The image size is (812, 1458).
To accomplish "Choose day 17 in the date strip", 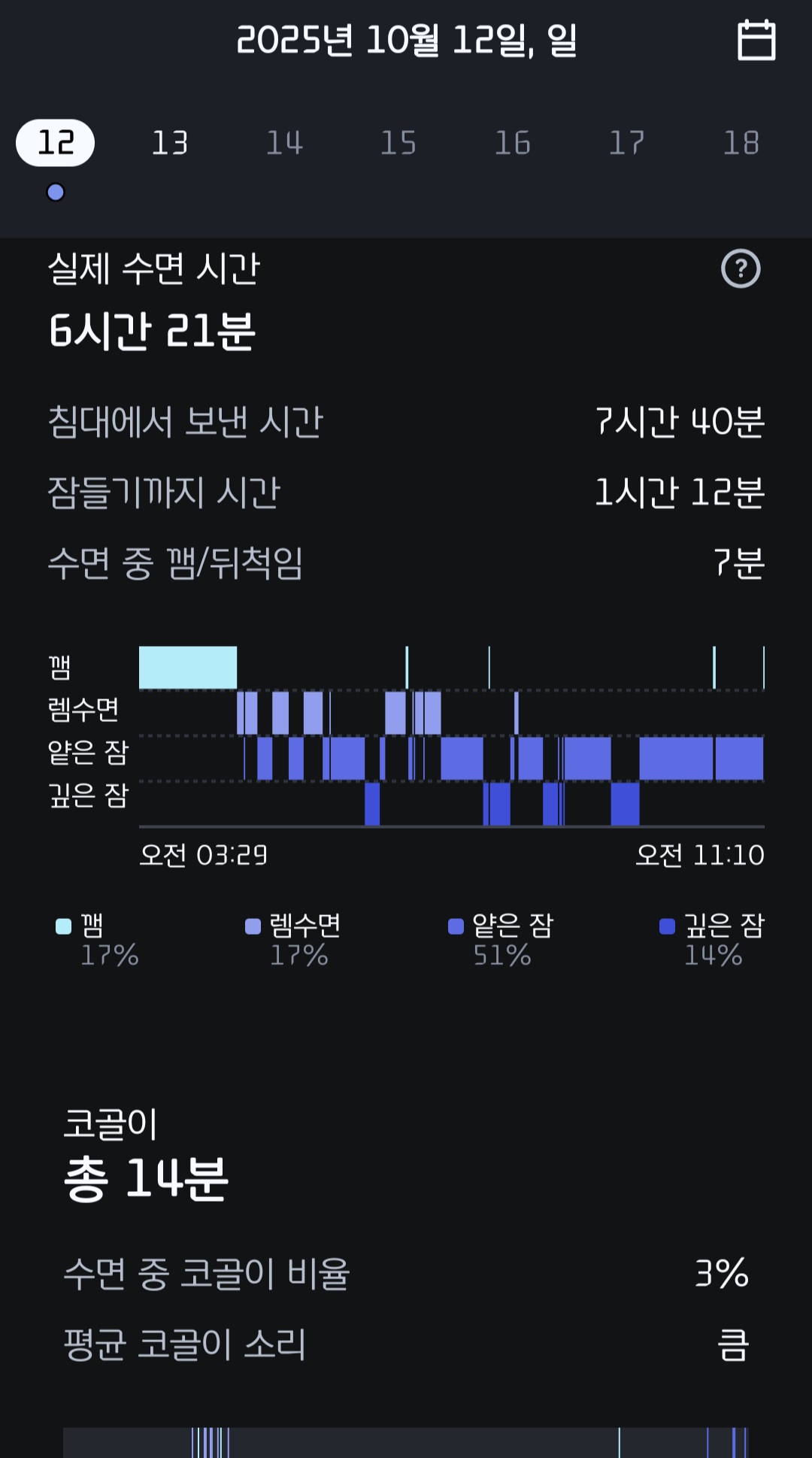I will point(627,143).
